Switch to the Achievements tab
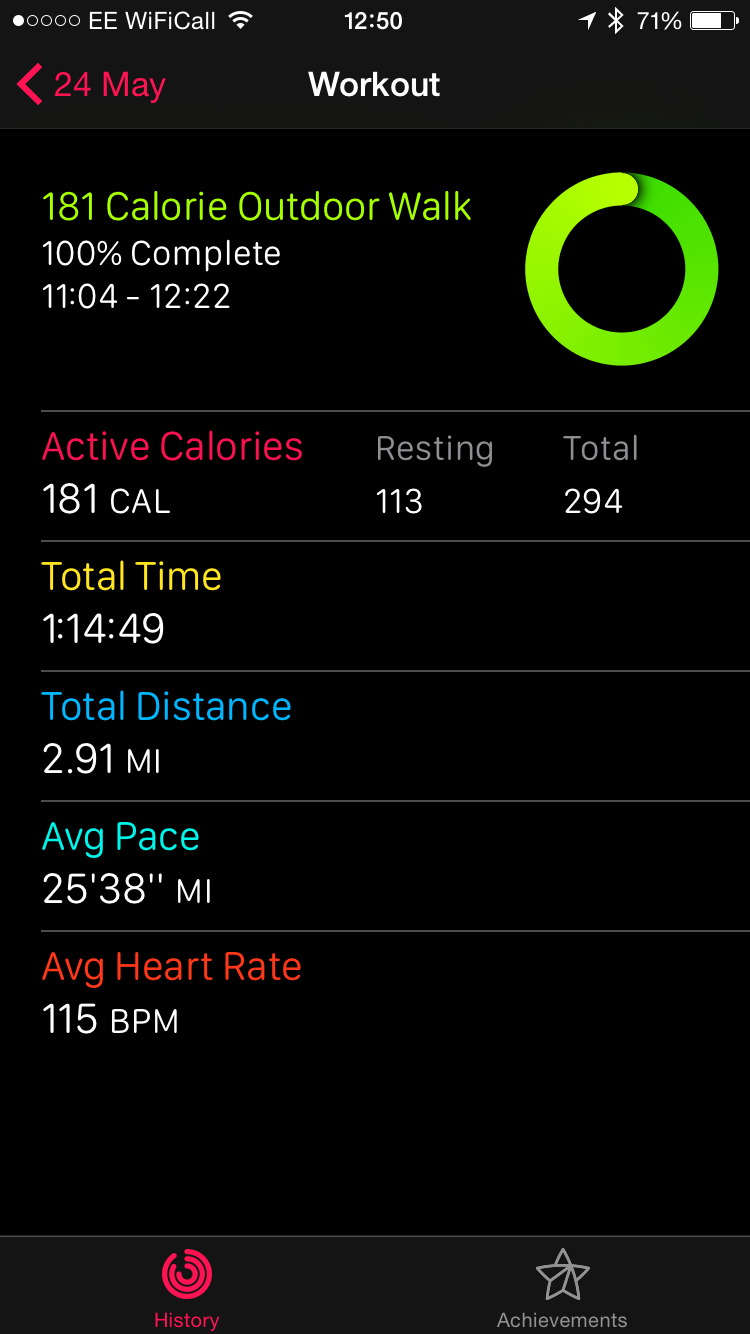This screenshot has height=1334, width=750. coord(562,1289)
